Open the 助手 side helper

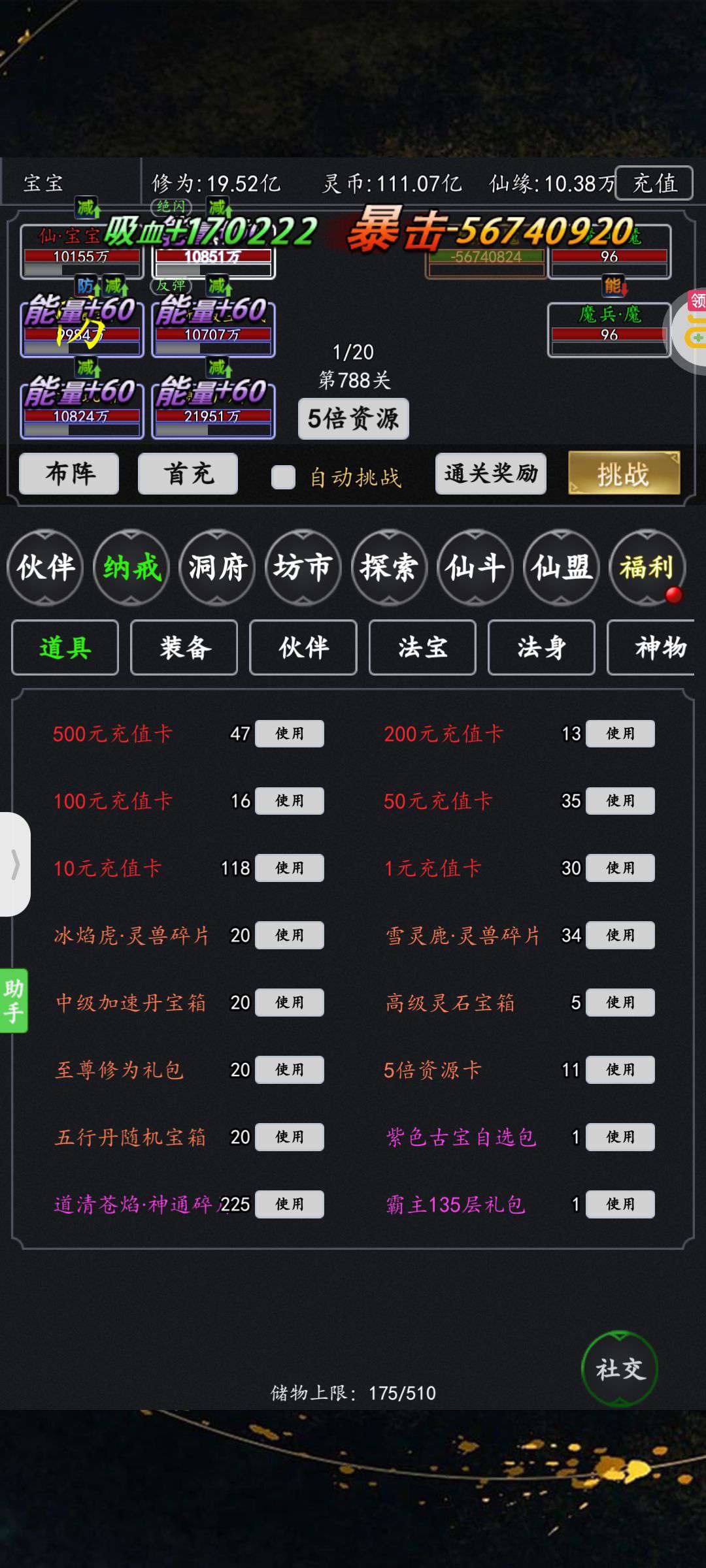14,1000
